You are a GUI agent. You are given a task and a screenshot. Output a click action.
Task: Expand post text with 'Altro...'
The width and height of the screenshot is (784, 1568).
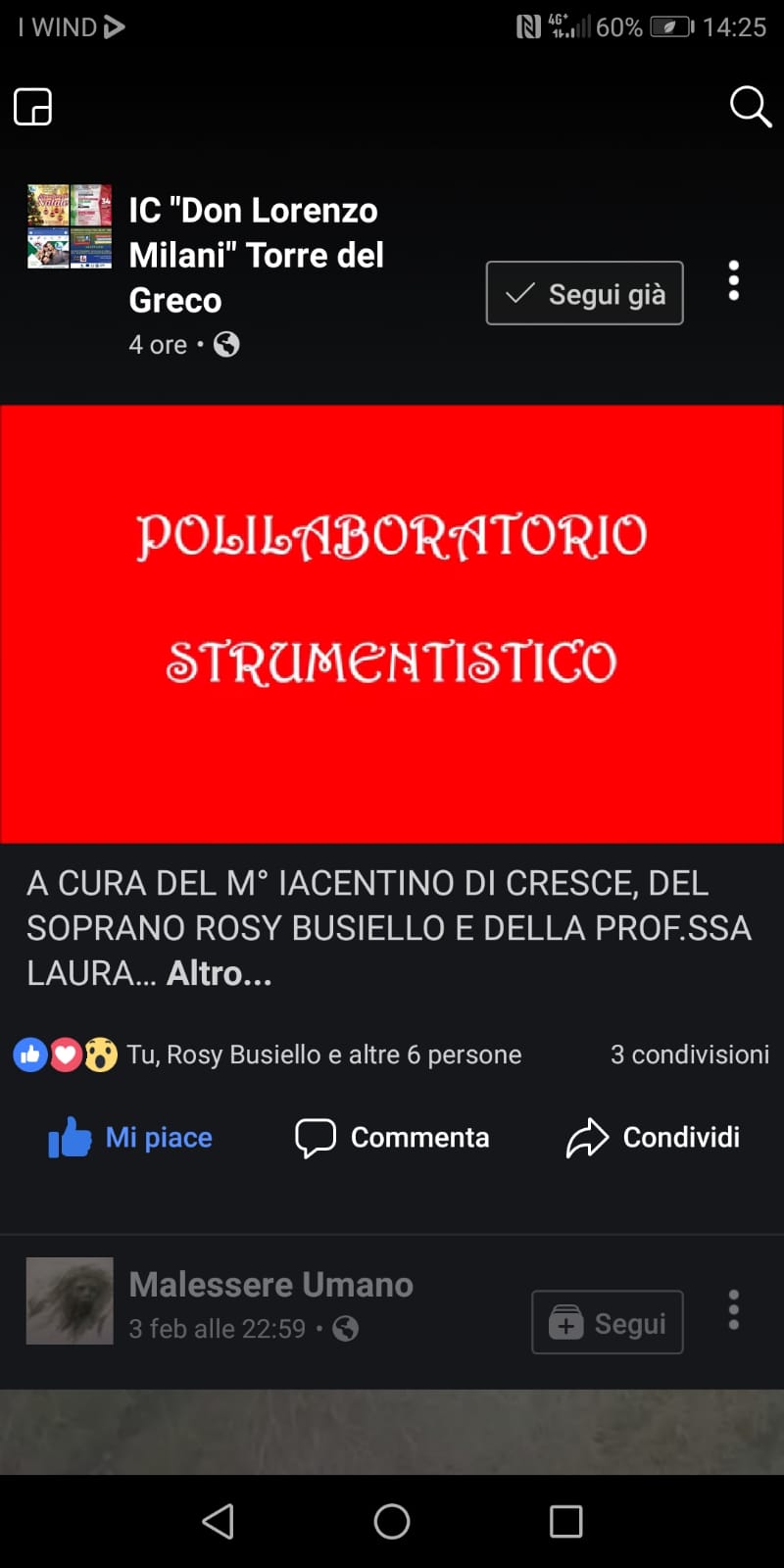coord(220,973)
